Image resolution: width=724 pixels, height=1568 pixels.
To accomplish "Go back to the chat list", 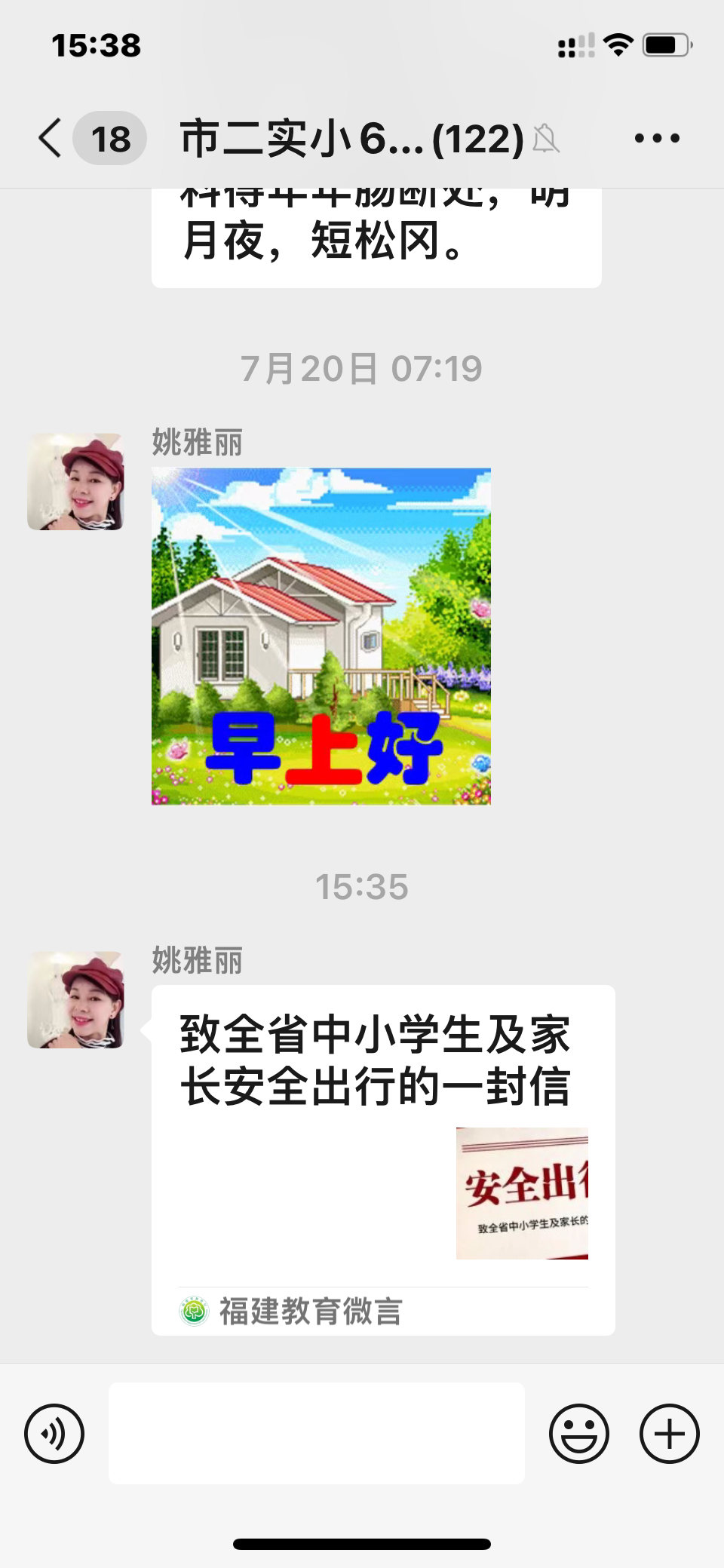I will point(51,139).
